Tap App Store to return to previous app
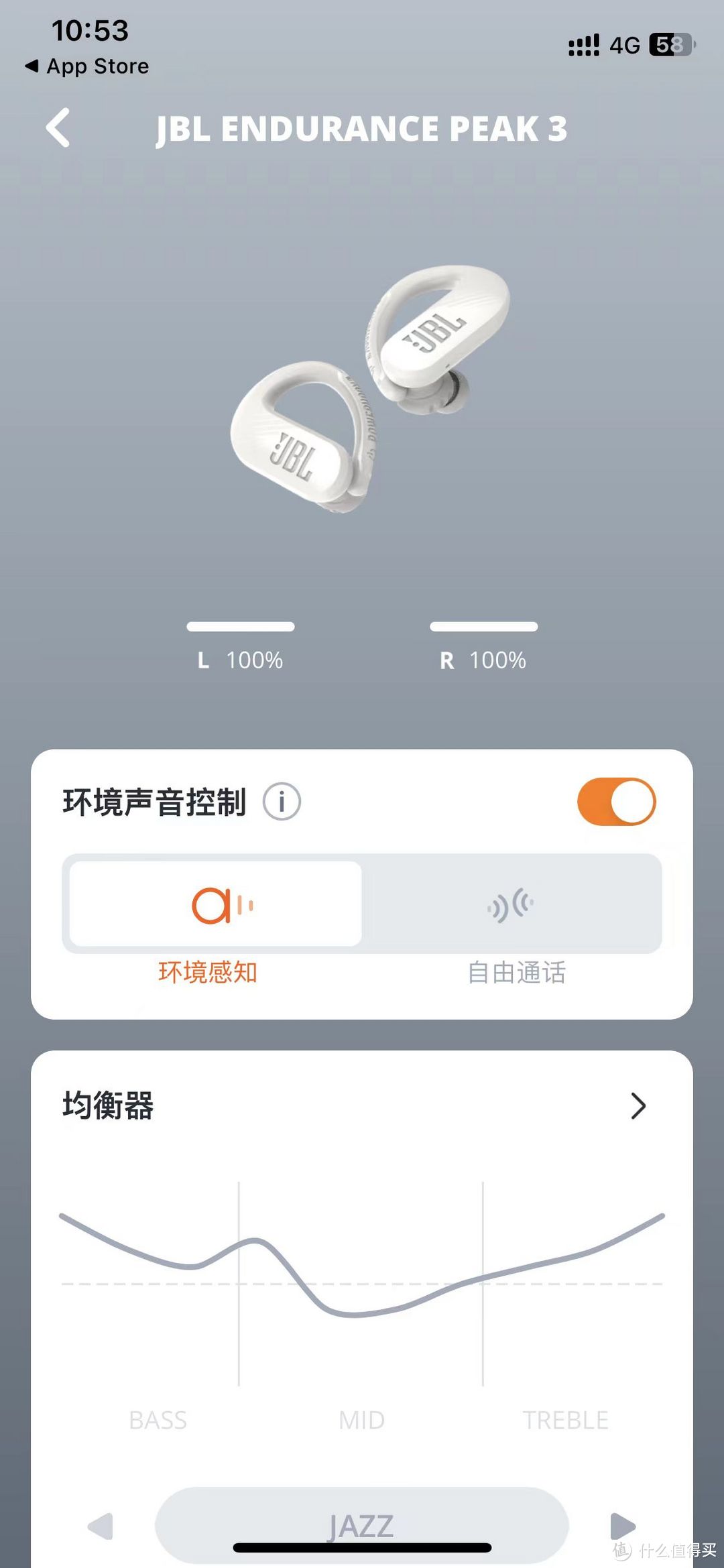The image size is (724, 1568). pyautogui.click(x=85, y=65)
